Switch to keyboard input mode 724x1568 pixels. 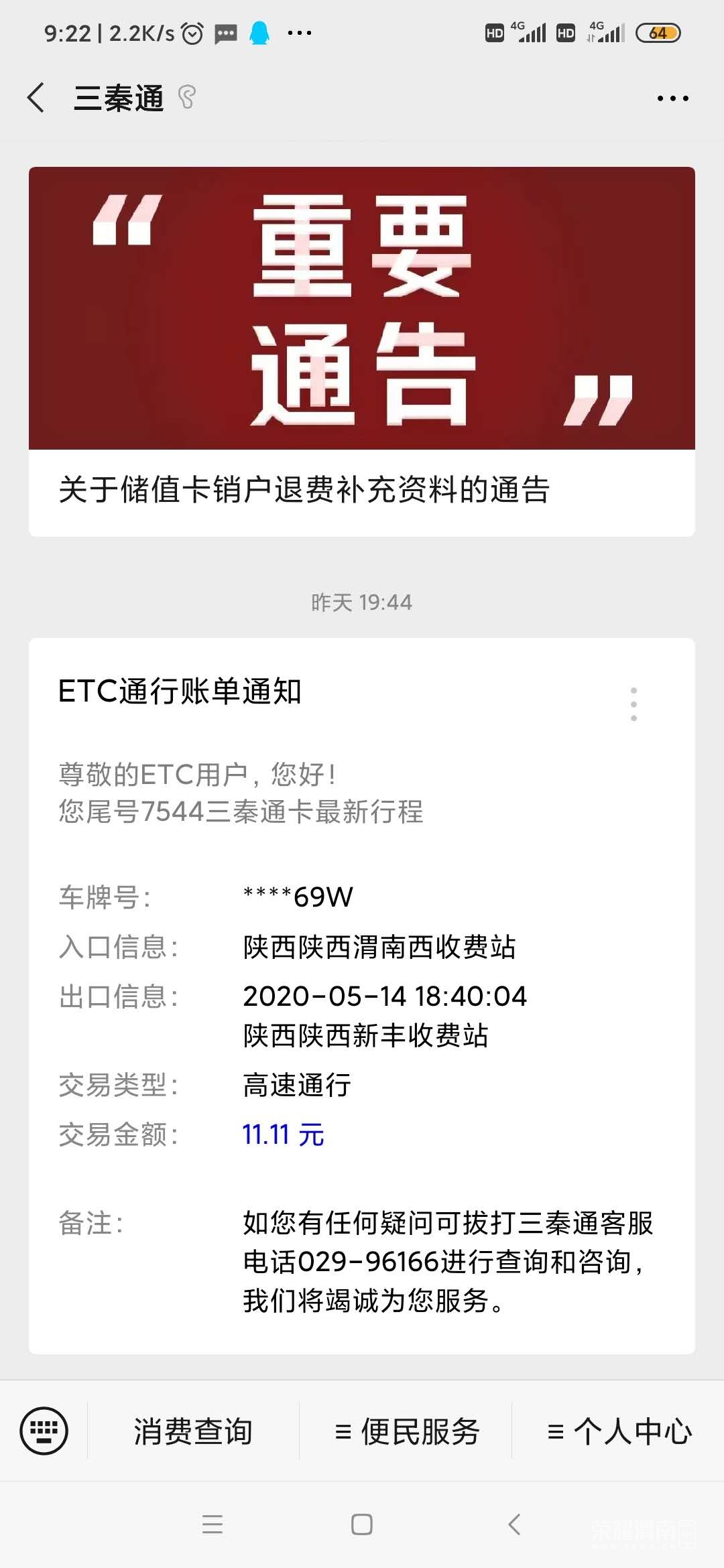(44, 1431)
